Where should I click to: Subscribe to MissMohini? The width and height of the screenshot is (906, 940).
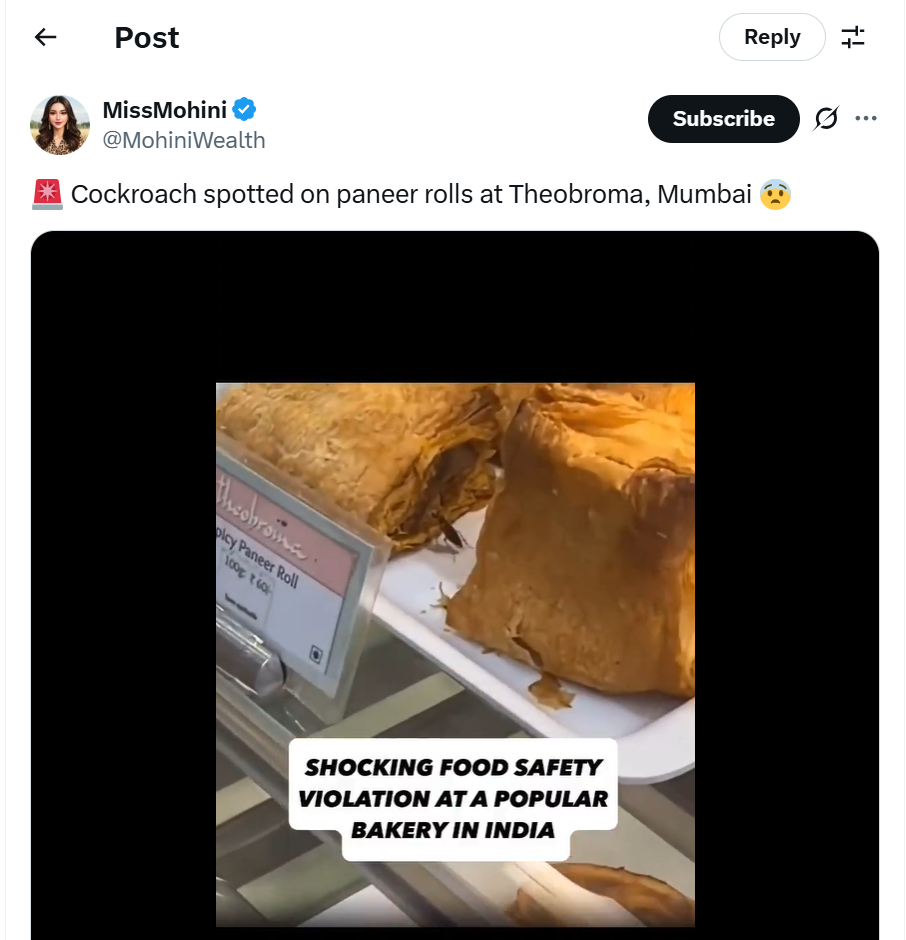[723, 119]
